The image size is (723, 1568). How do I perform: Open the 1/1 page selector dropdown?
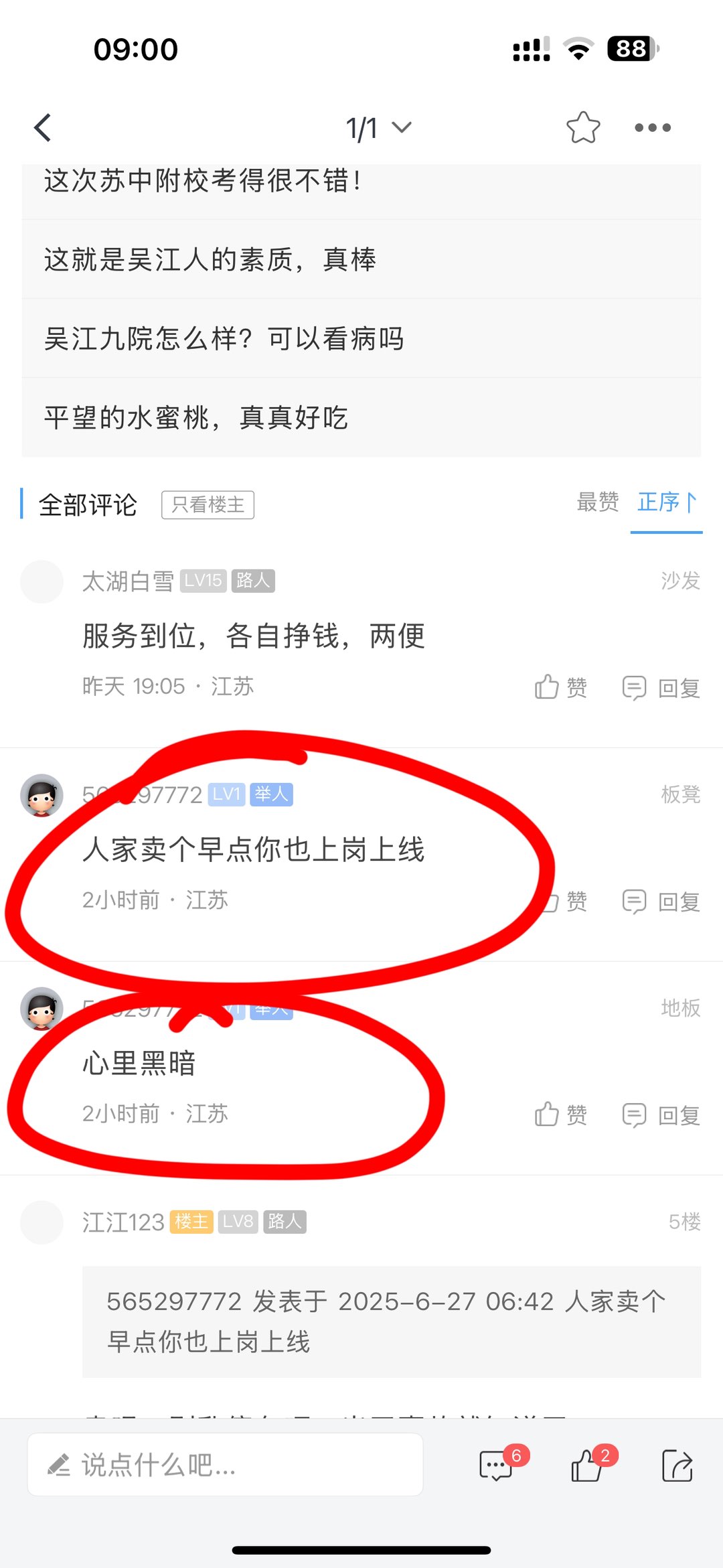[378, 128]
